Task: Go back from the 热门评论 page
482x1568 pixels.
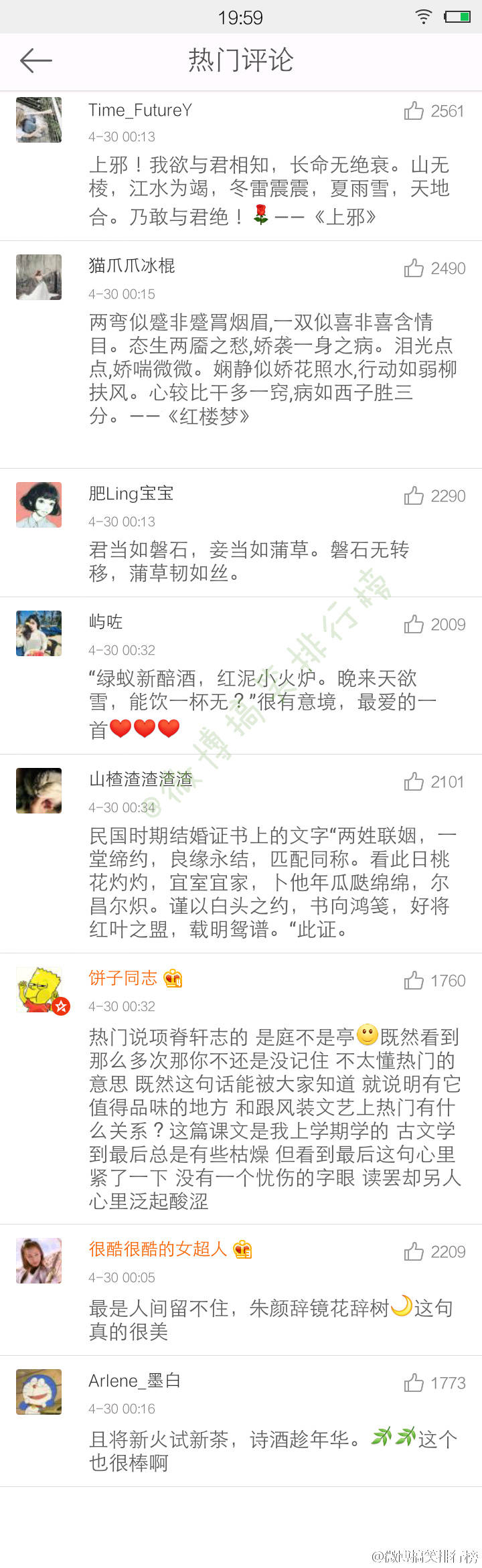Action: click(x=36, y=61)
